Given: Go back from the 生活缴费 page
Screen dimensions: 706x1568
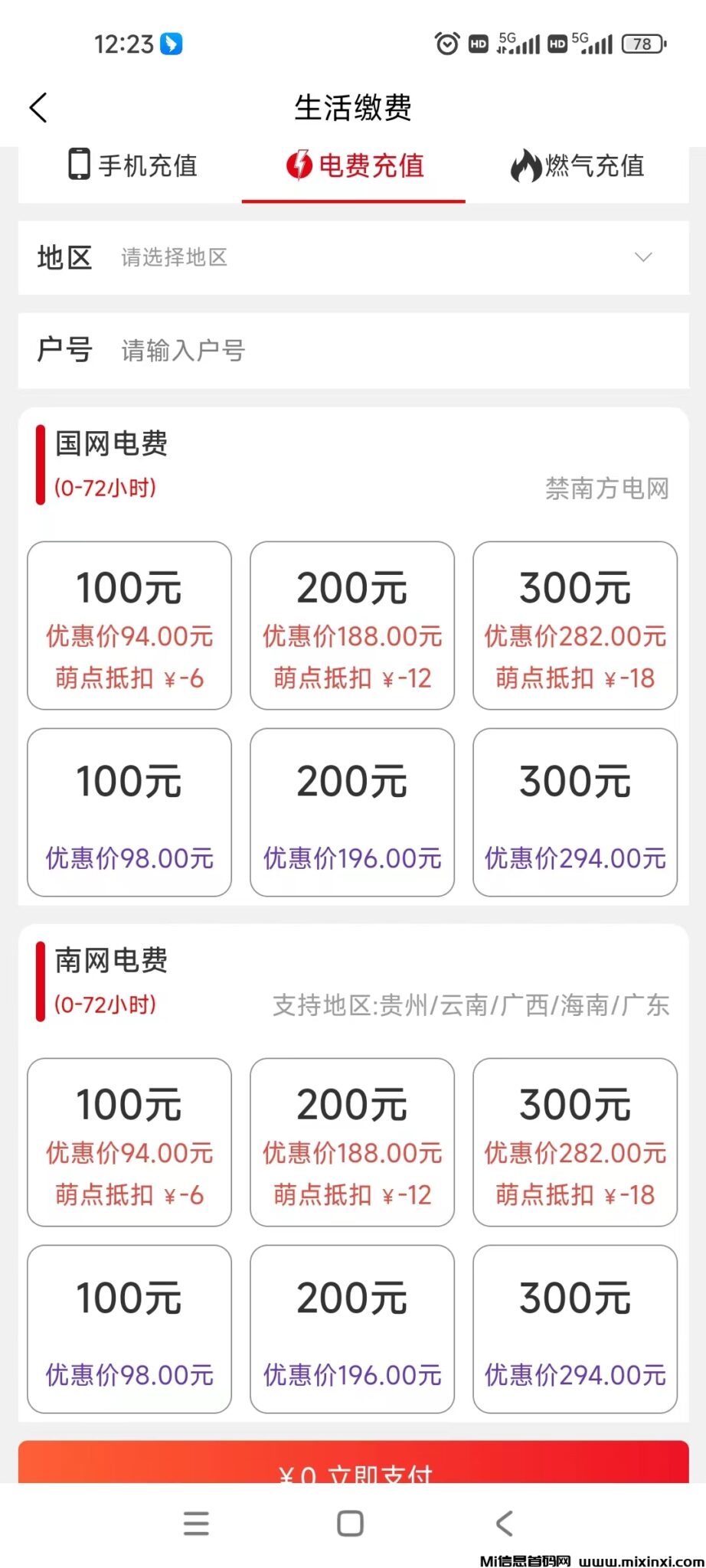Looking at the screenshot, I should pos(39,108).
